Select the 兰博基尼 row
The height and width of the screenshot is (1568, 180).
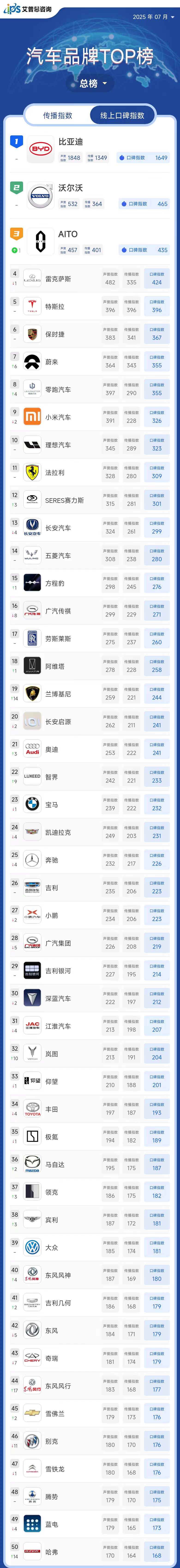point(90,694)
